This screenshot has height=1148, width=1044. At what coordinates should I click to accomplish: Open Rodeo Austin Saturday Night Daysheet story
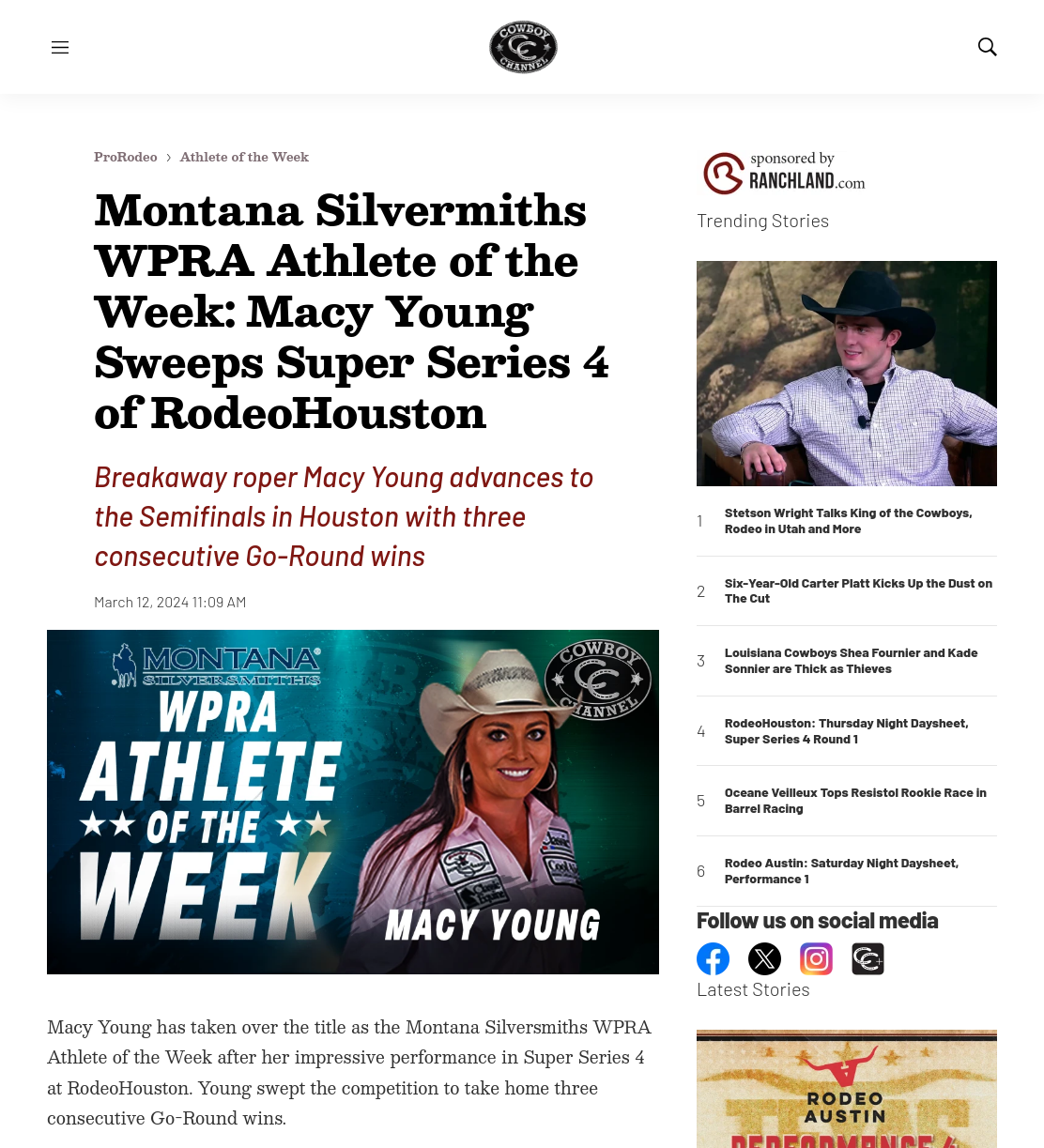point(842,871)
